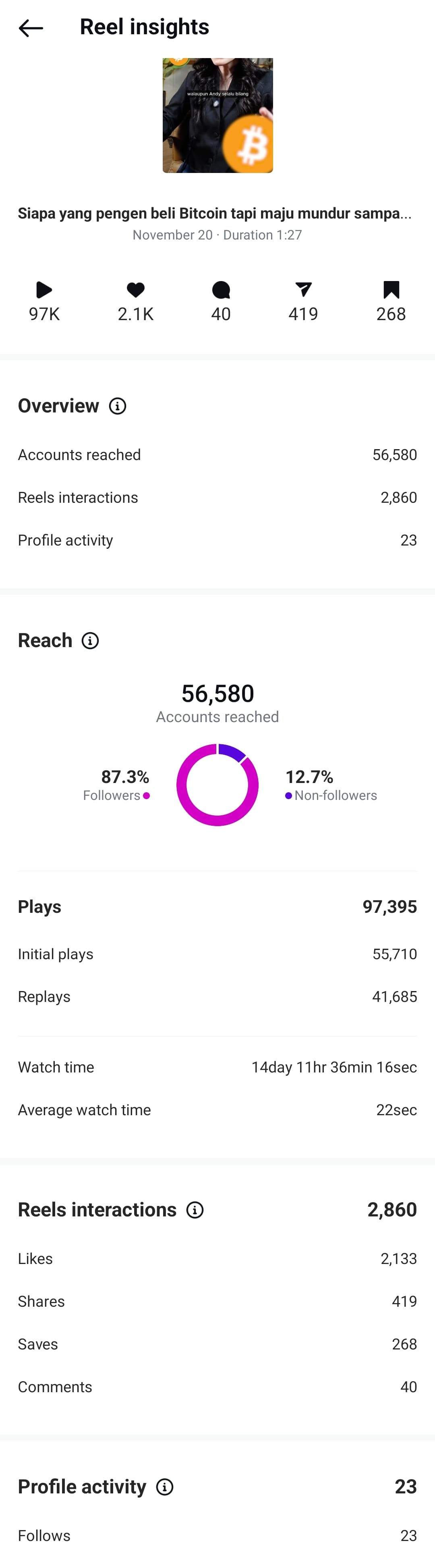The height and width of the screenshot is (1568, 435).
Task: Tap the Profile activity info icon
Action: click(164, 1487)
